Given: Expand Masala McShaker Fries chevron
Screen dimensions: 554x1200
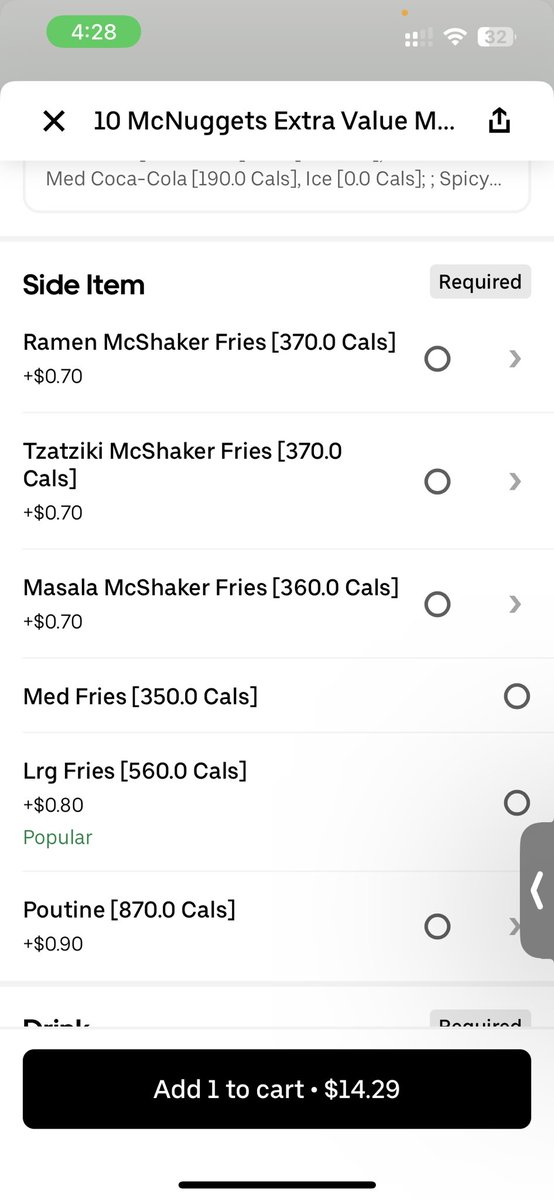Looking at the screenshot, I should pyautogui.click(x=515, y=604).
